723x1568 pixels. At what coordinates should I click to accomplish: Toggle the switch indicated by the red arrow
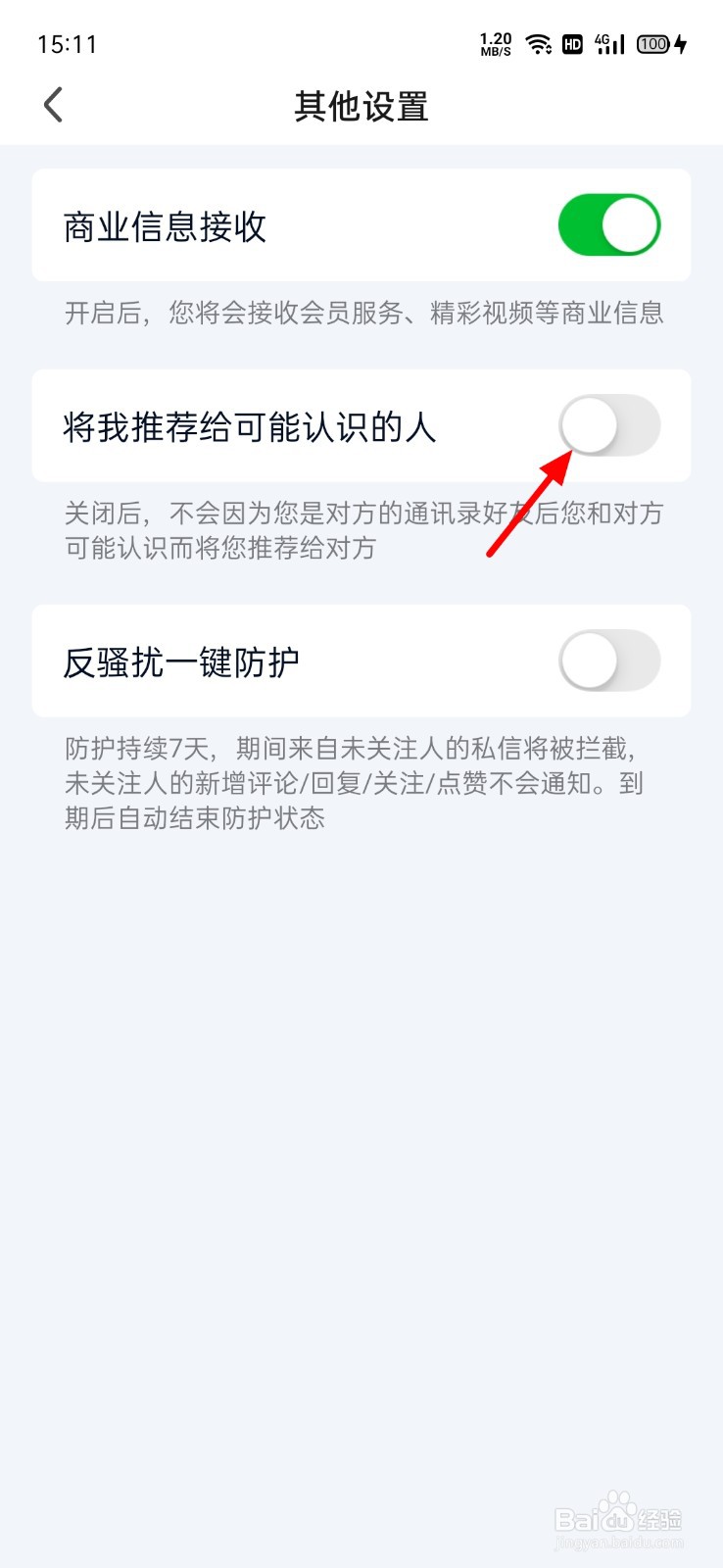pyautogui.click(x=609, y=426)
